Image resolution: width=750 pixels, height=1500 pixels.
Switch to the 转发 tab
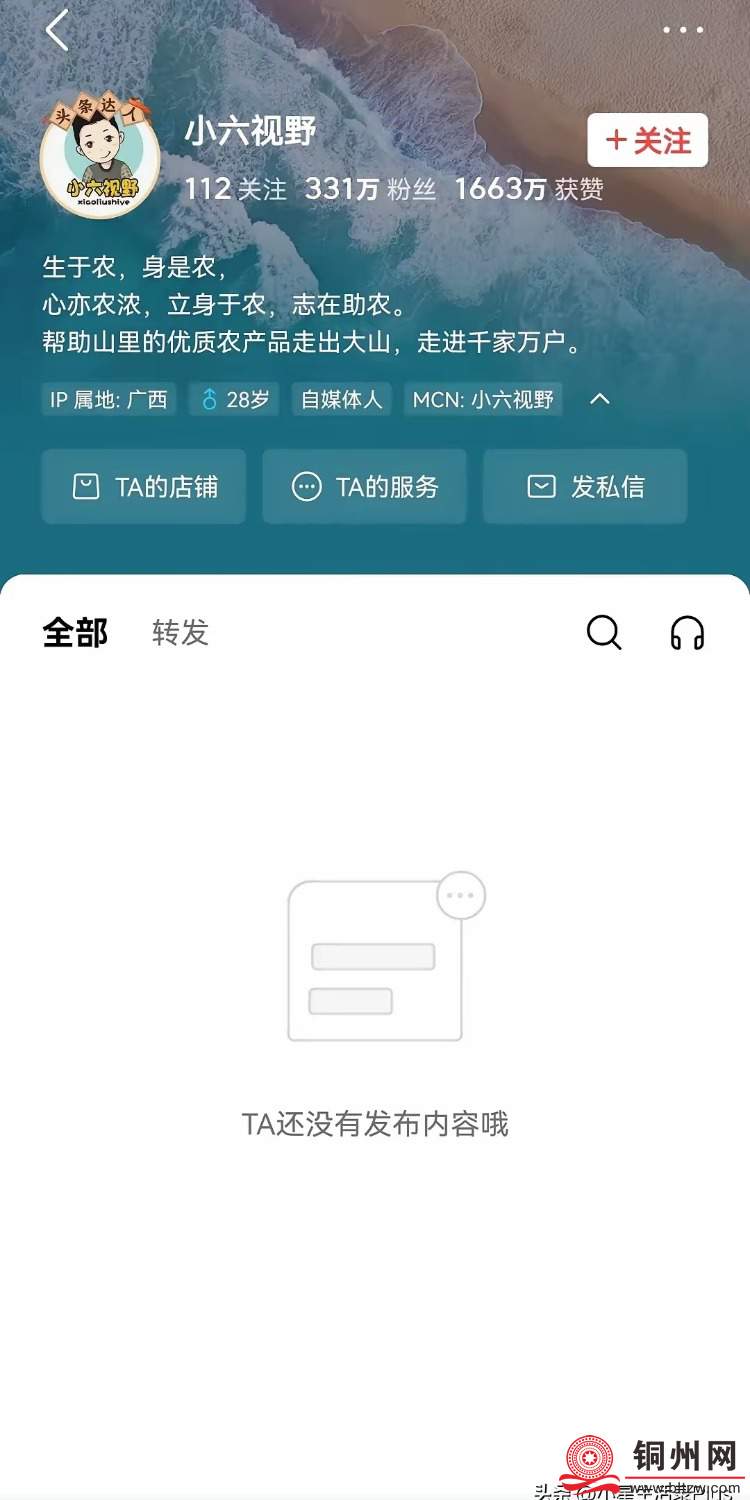pyautogui.click(x=180, y=633)
